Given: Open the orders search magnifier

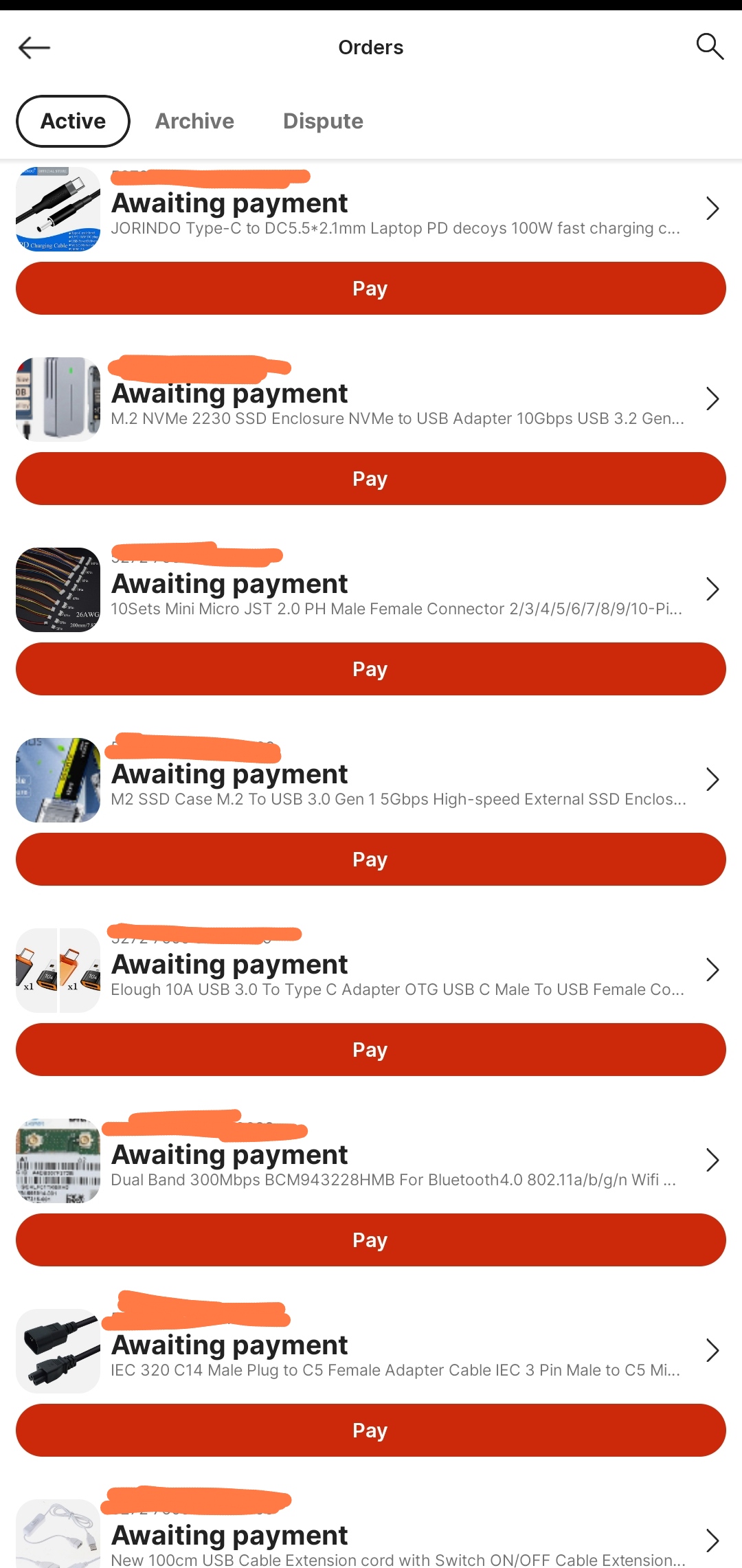Looking at the screenshot, I should pos(709,47).
